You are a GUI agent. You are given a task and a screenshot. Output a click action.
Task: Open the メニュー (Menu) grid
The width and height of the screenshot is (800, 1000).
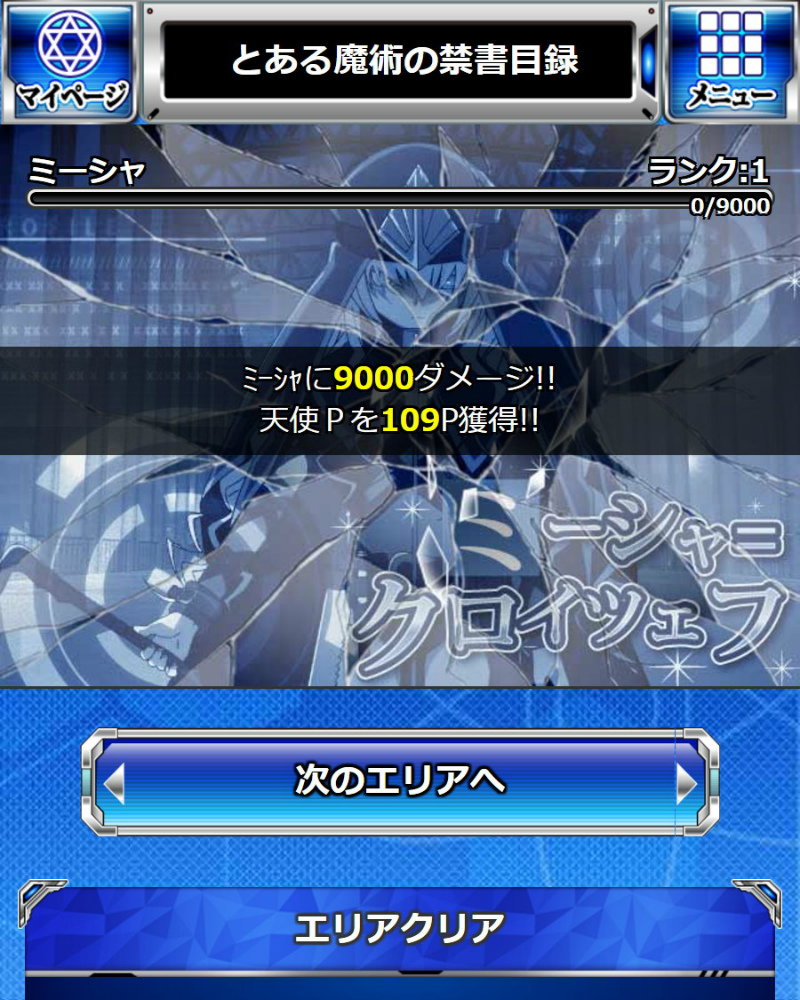[x=730, y=60]
